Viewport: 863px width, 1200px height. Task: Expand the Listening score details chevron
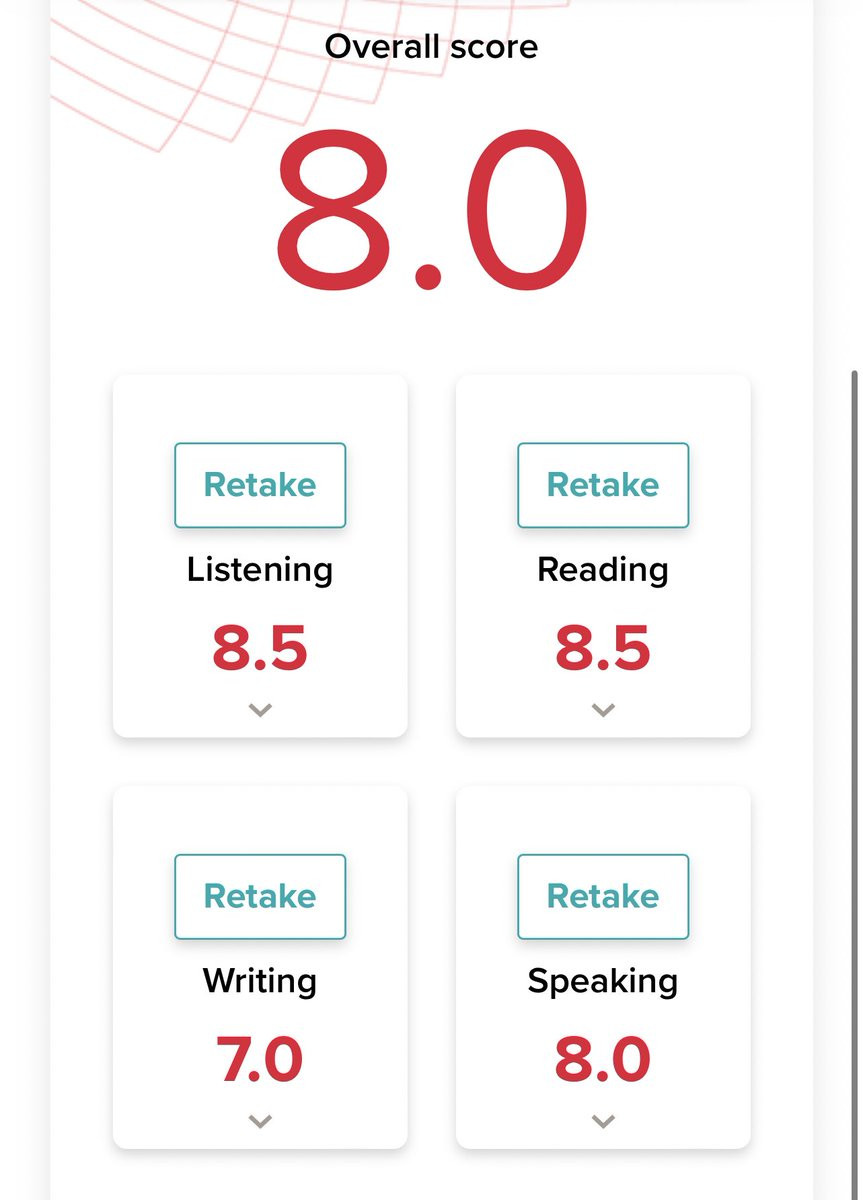(260, 710)
